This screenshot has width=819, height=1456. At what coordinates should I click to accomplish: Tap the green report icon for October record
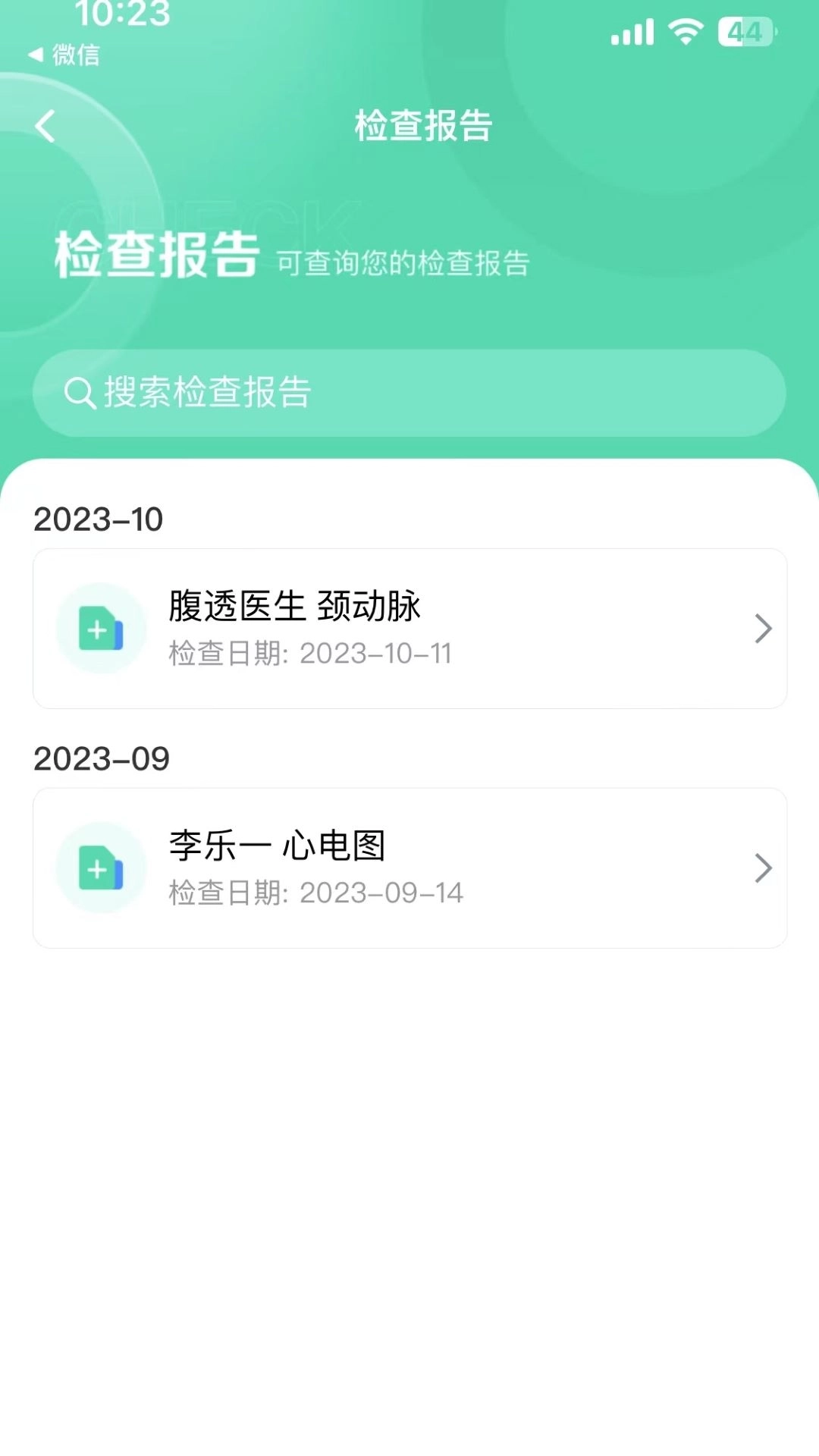click(x=101, y=629)
